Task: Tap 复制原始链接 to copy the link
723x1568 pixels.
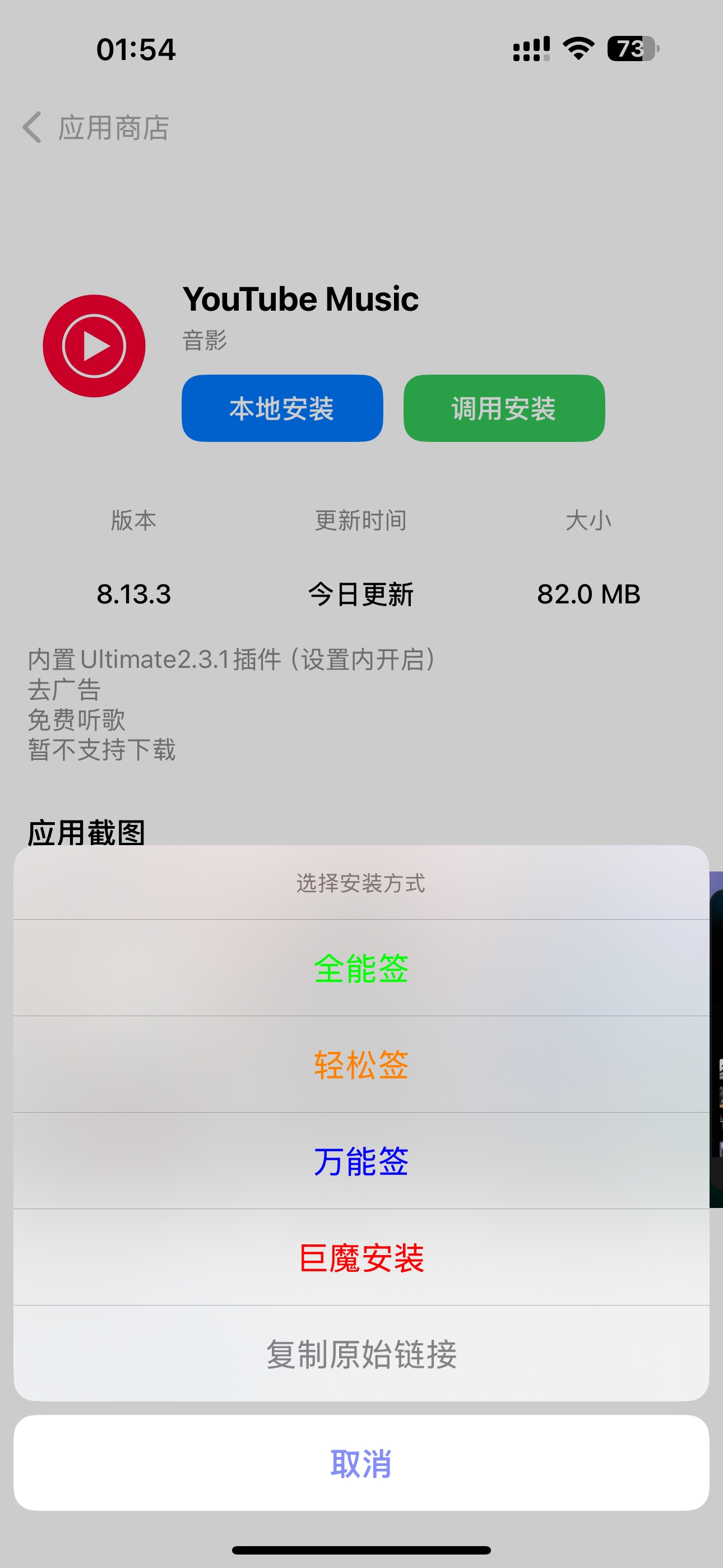Action: (x=361, y=1353)
